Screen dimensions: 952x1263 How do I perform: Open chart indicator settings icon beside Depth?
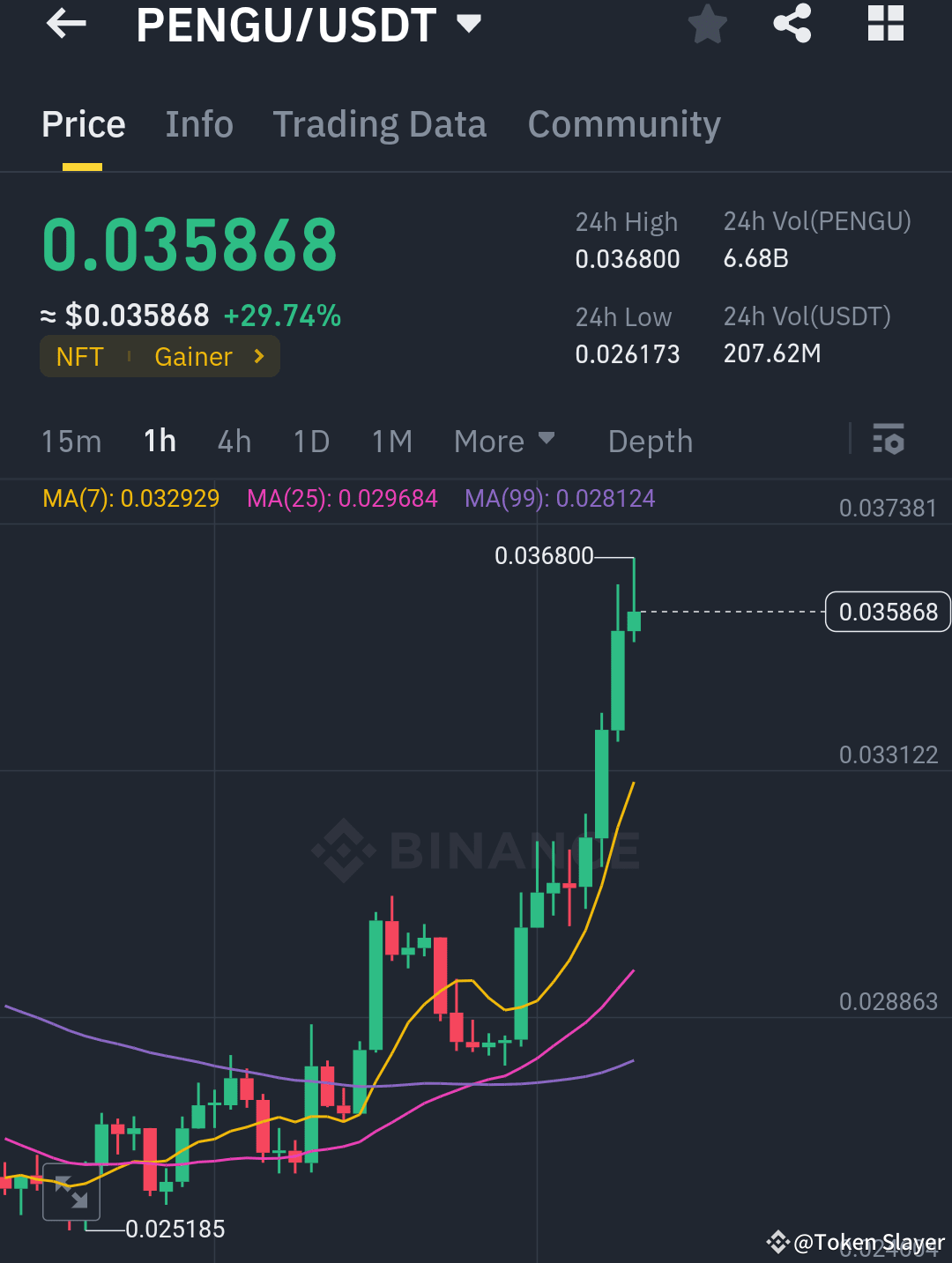889,440
